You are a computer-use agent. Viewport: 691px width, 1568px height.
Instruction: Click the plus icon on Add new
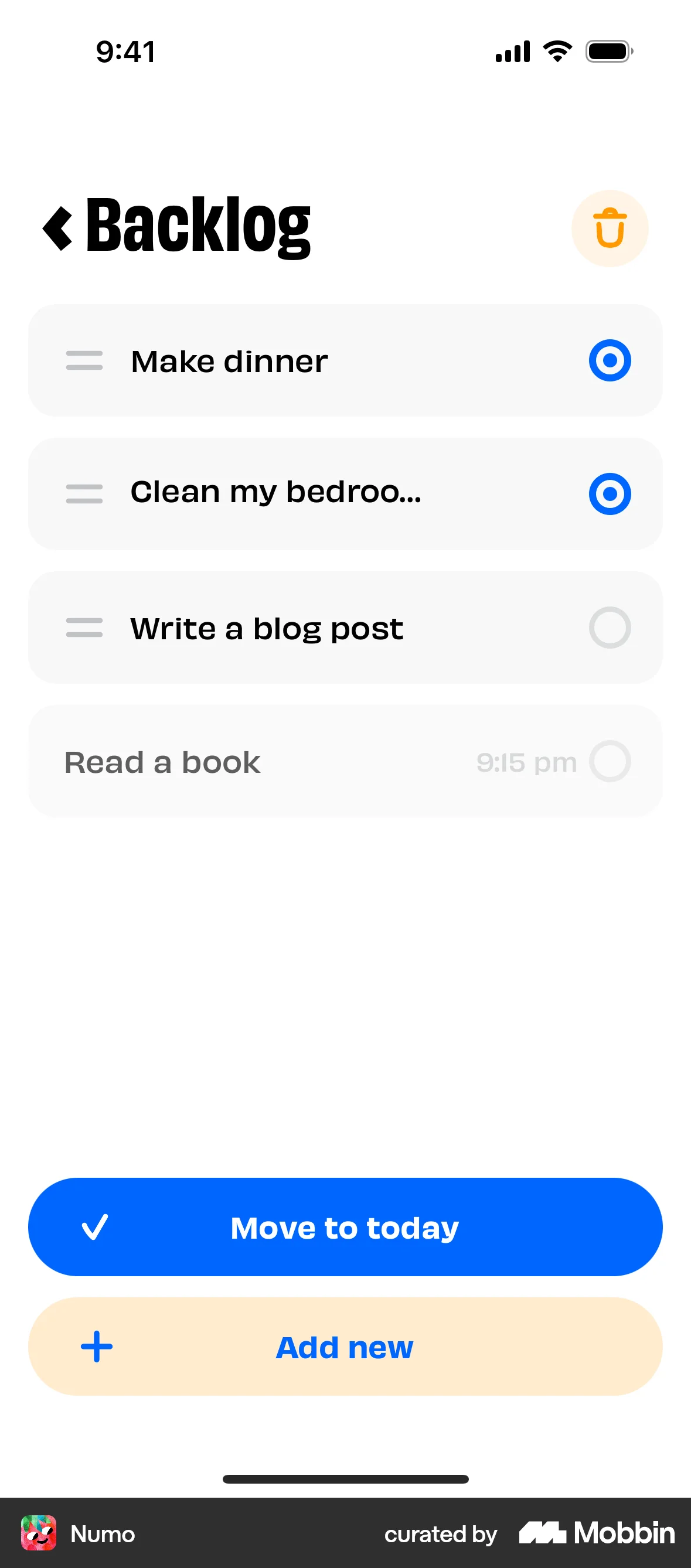(96, 1347)
